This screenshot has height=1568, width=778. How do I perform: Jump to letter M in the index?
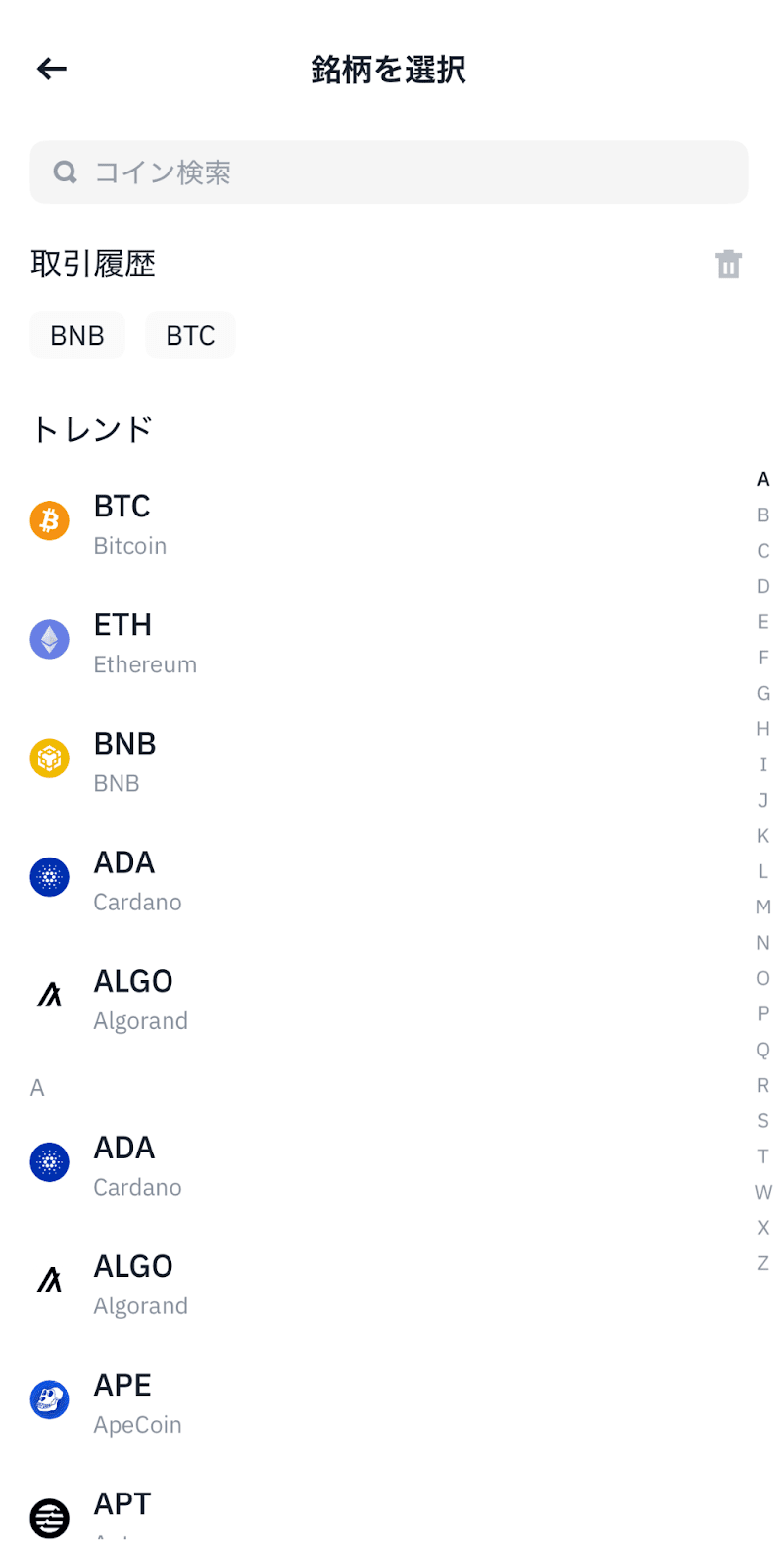(x=763, y=907)
